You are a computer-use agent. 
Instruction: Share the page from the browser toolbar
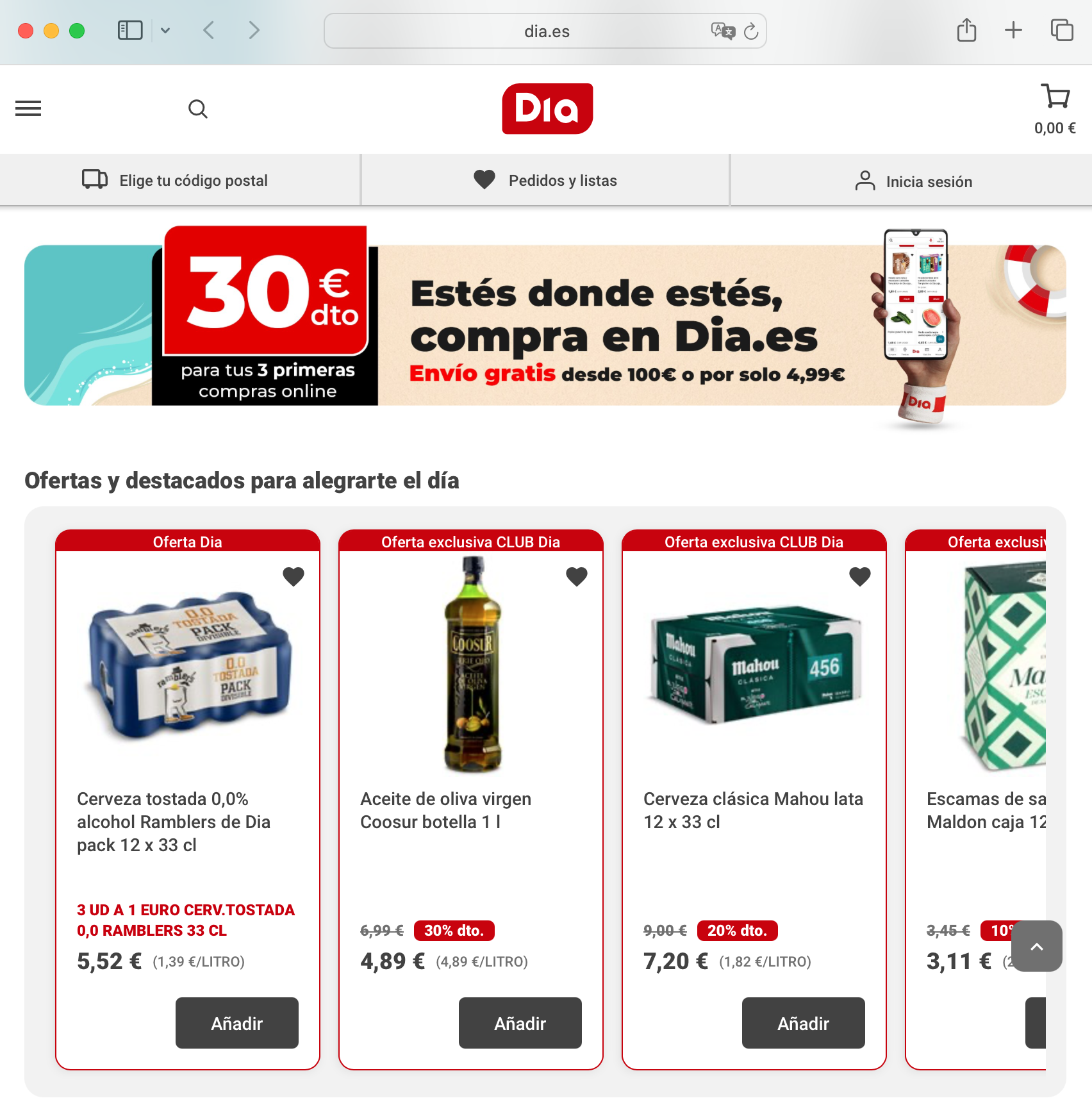click(966, 30)
